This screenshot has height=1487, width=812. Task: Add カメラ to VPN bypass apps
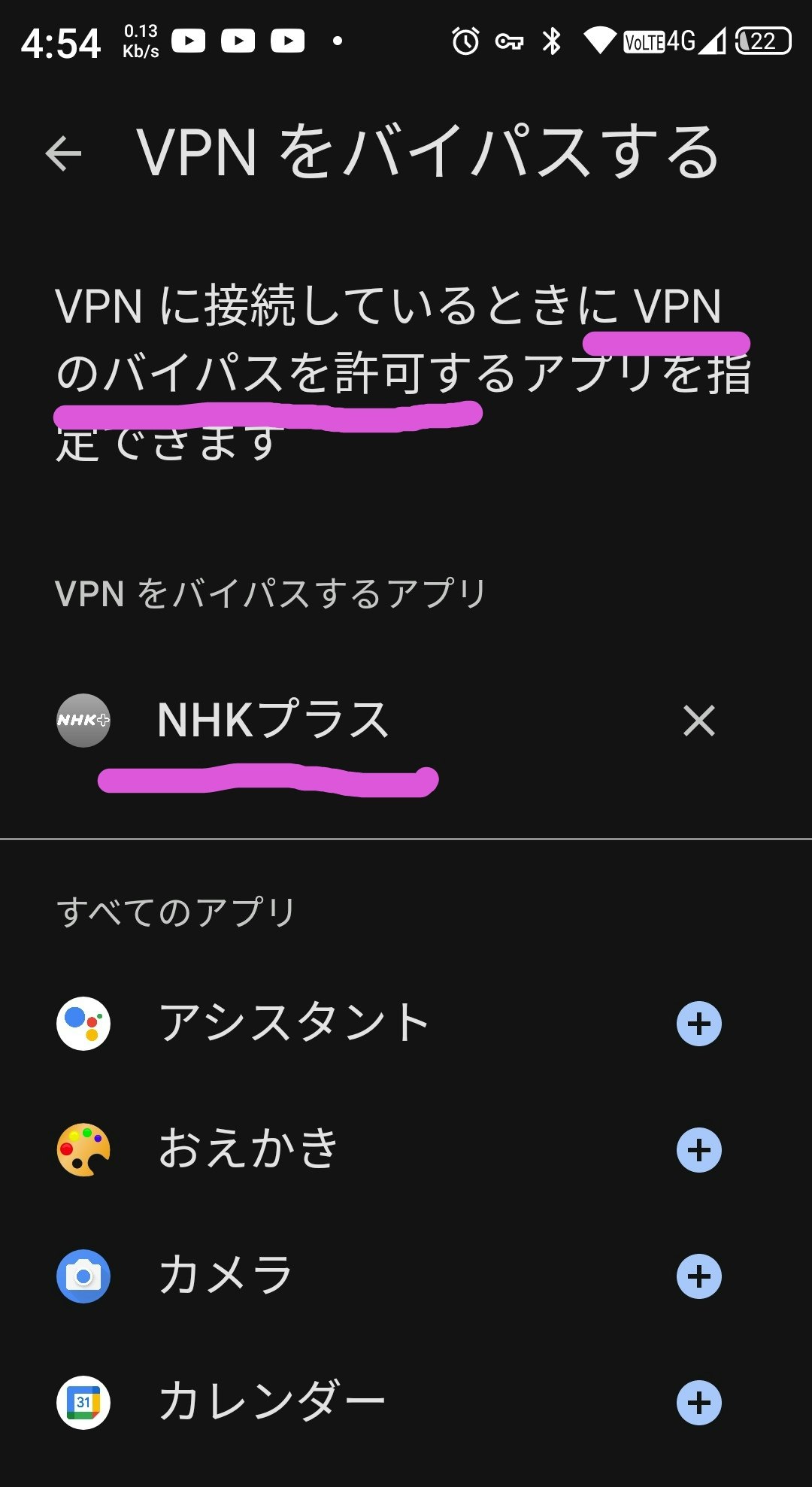click(x=698, y=1276)
